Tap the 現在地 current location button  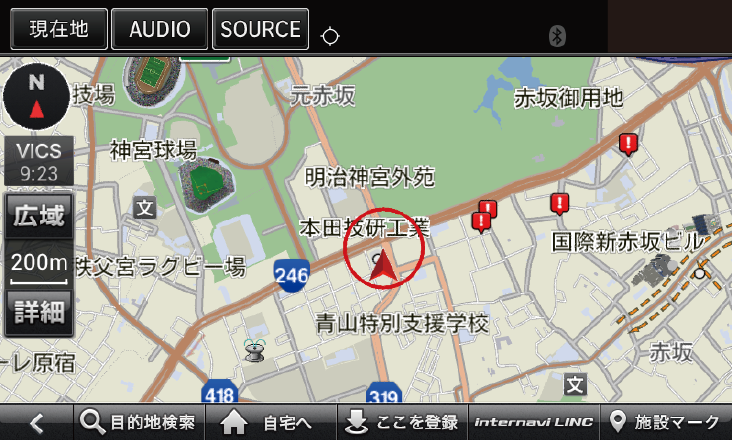click(58, 29)
